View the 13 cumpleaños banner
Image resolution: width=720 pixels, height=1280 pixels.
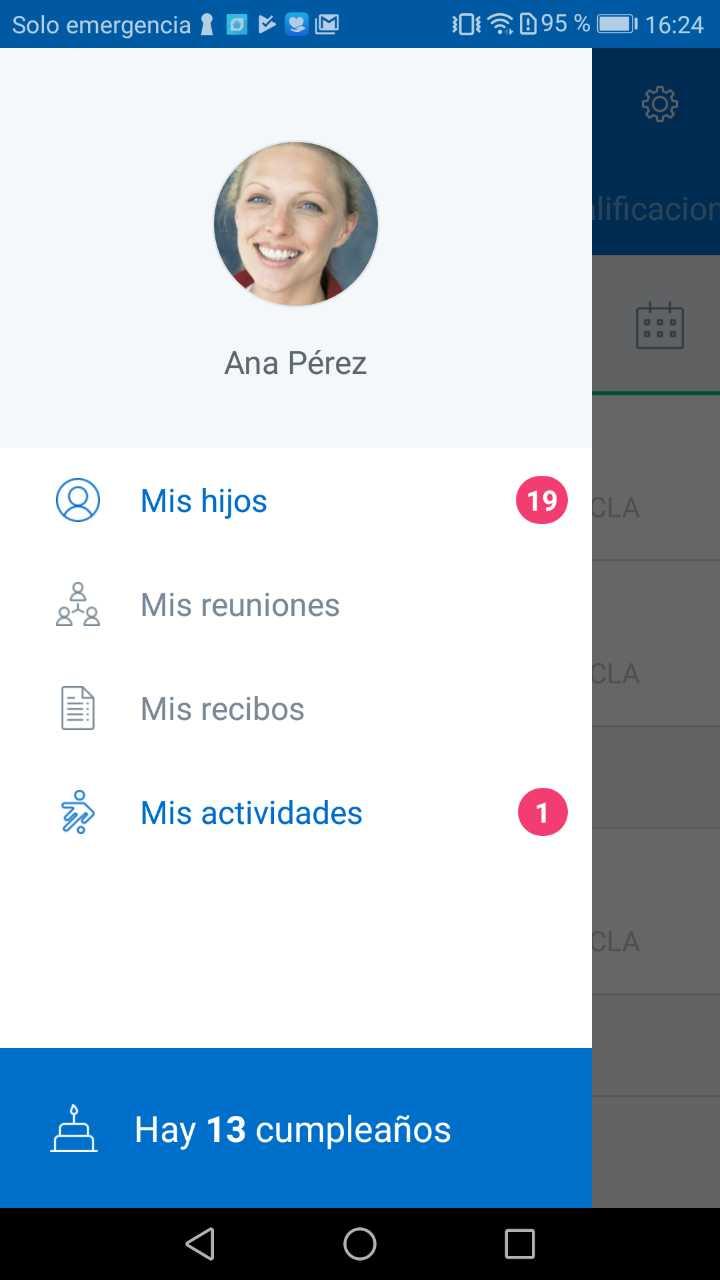click(x=296, y=1128)
